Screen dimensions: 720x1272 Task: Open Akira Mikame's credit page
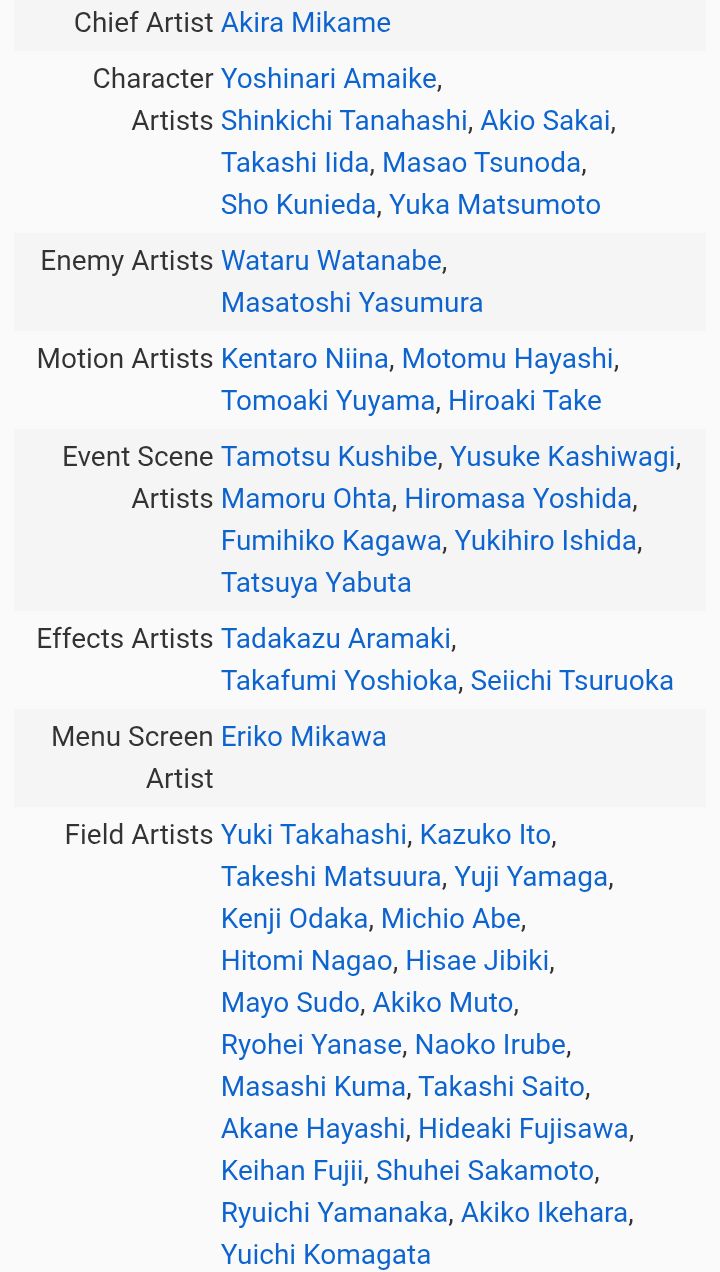(306, 22)
